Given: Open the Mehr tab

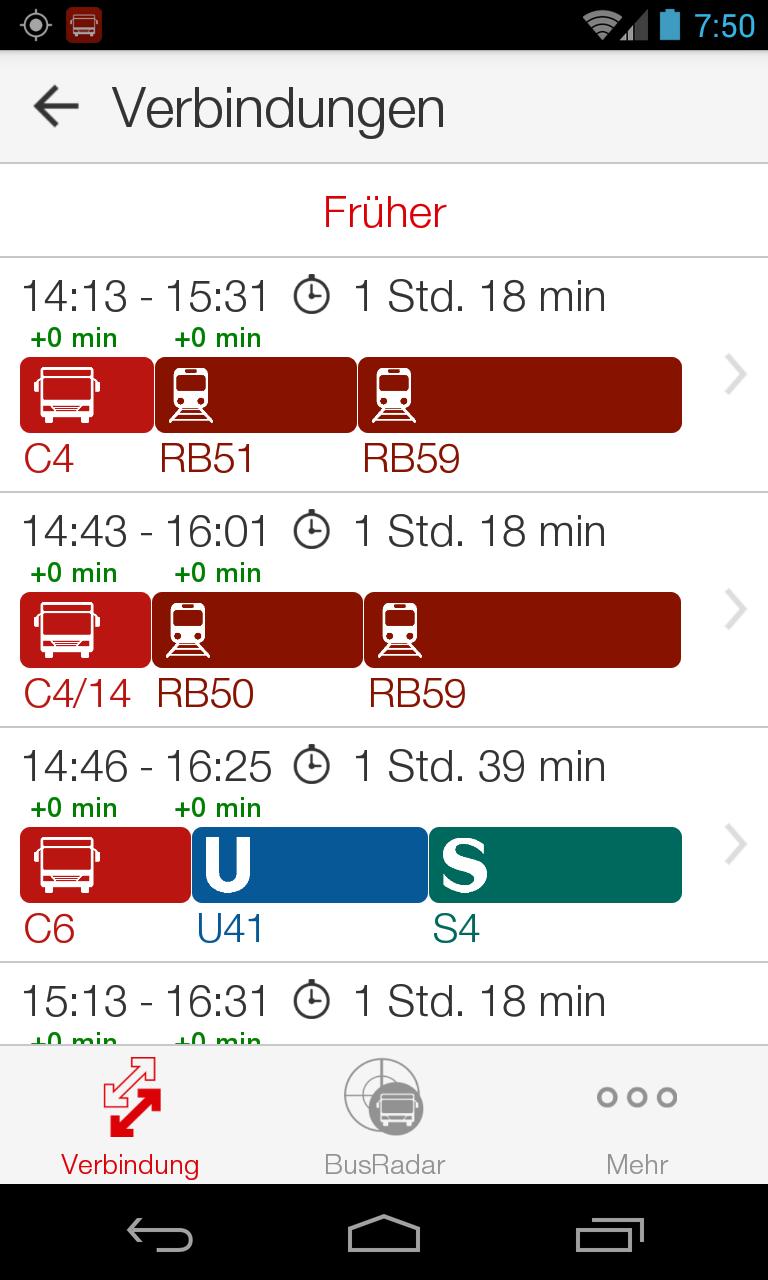Looking at the screenshot, I should [x=637, y=1116].
